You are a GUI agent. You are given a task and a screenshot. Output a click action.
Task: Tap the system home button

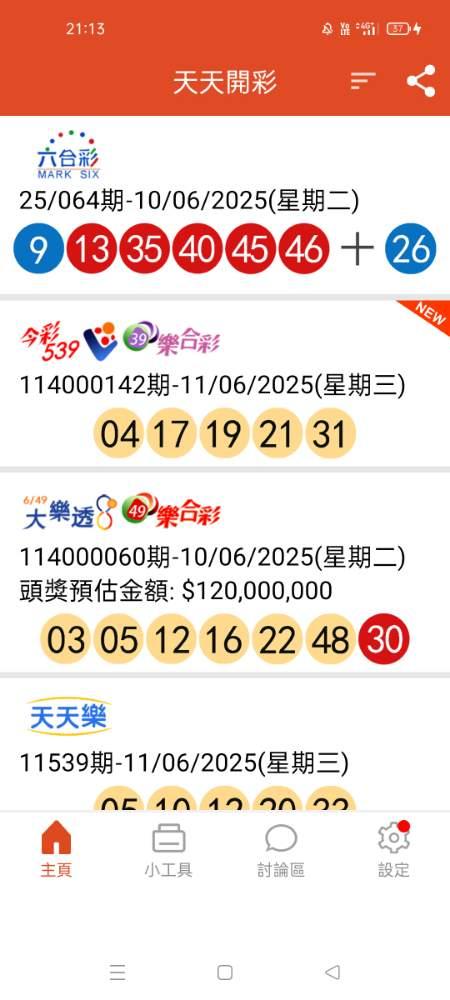pyautogui.click(x=225, y=972)
